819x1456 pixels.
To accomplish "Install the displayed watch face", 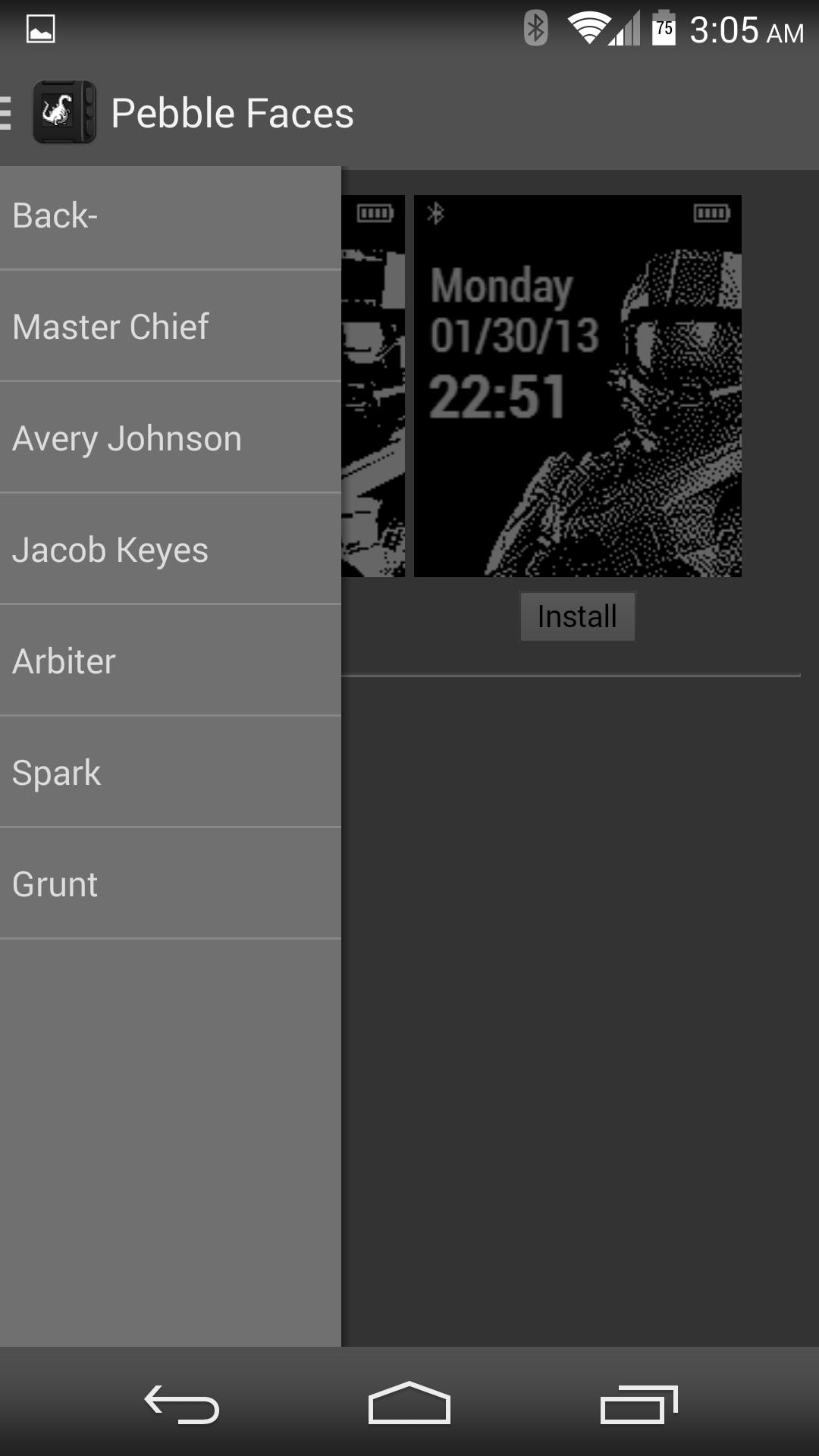I will pos(577,617).
